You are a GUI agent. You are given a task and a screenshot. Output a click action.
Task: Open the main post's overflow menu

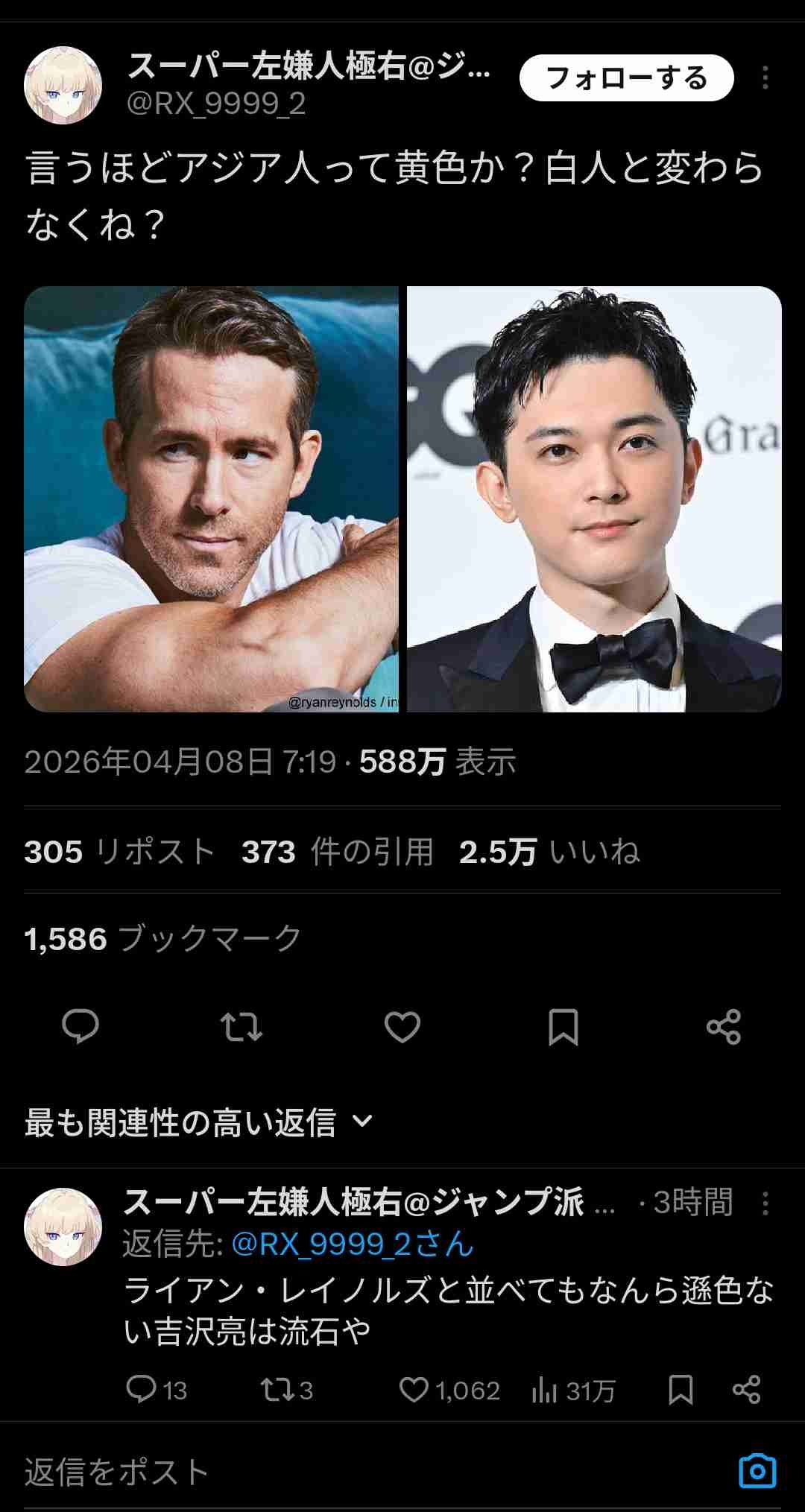[x=765, y=78]
